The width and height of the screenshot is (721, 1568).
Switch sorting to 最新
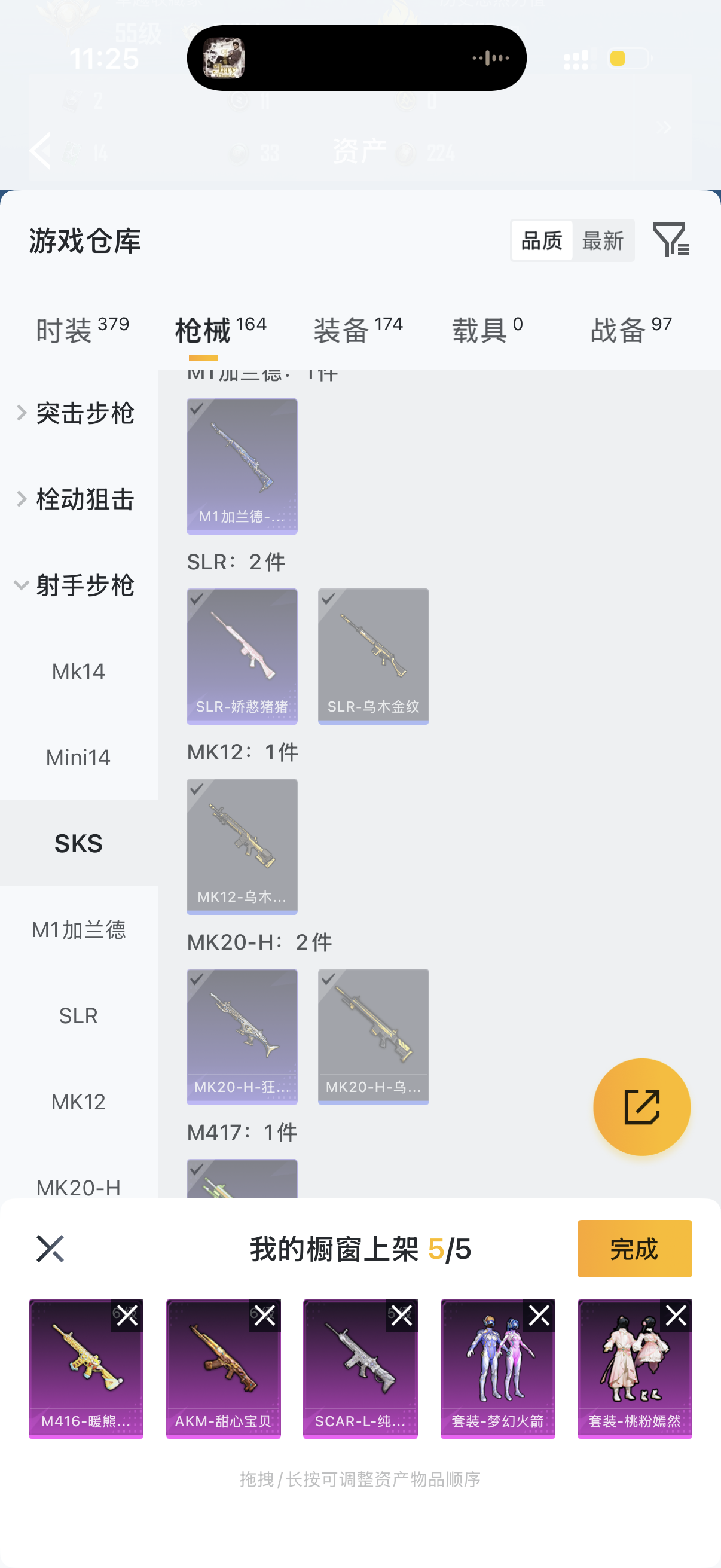tap(603, 241)
